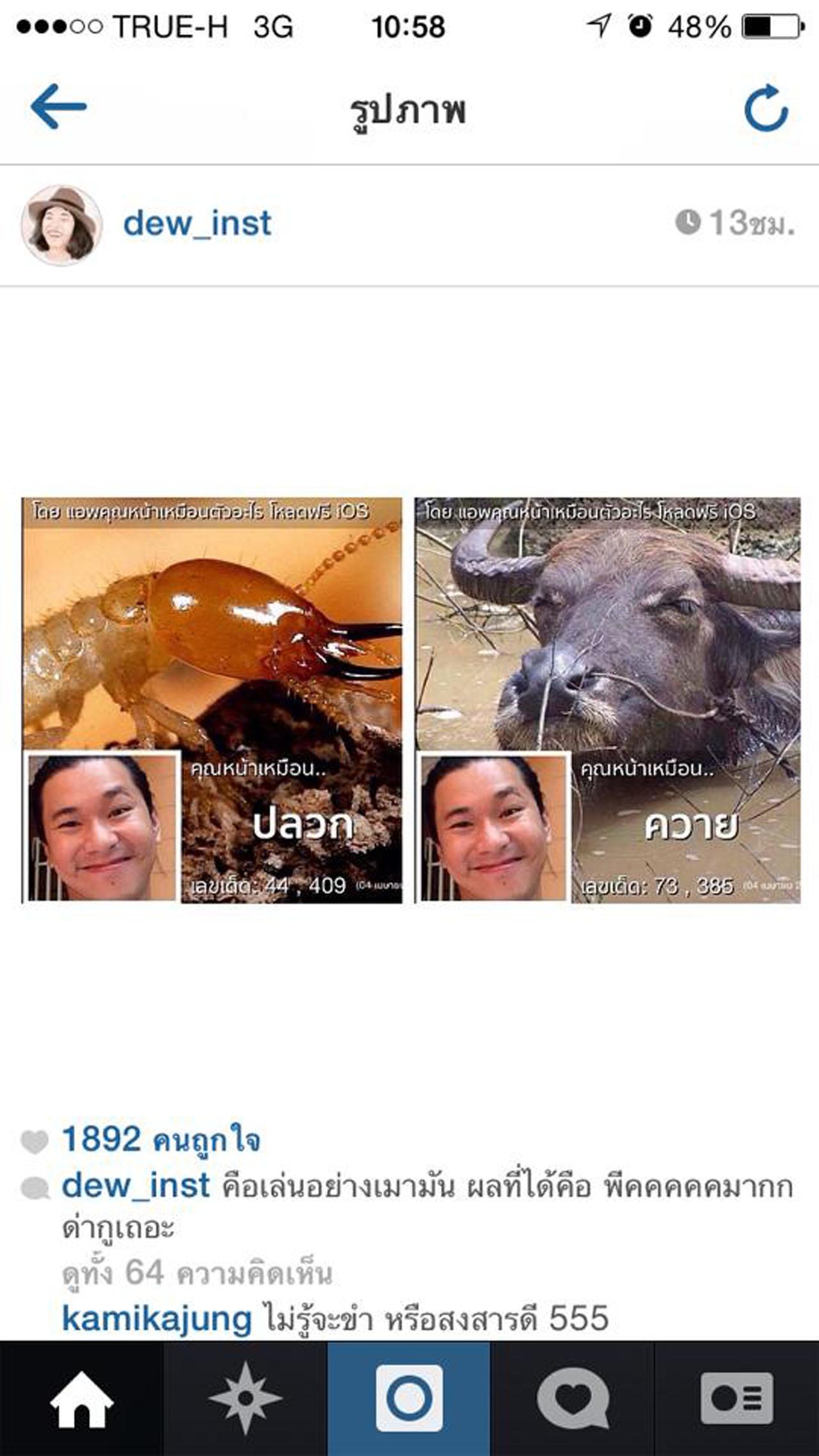View the 1892 people who liked
Image resolution: width=819 pixels, height=1456 pixels.
tap(161, 1139)
